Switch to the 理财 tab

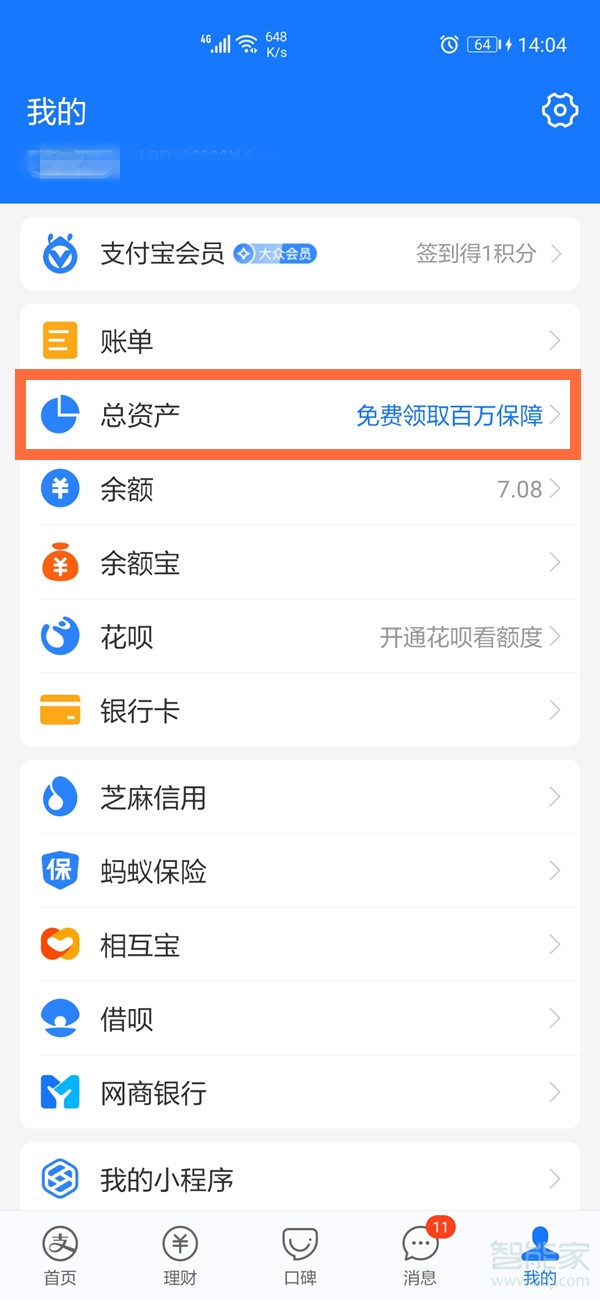click(180, 1256)
